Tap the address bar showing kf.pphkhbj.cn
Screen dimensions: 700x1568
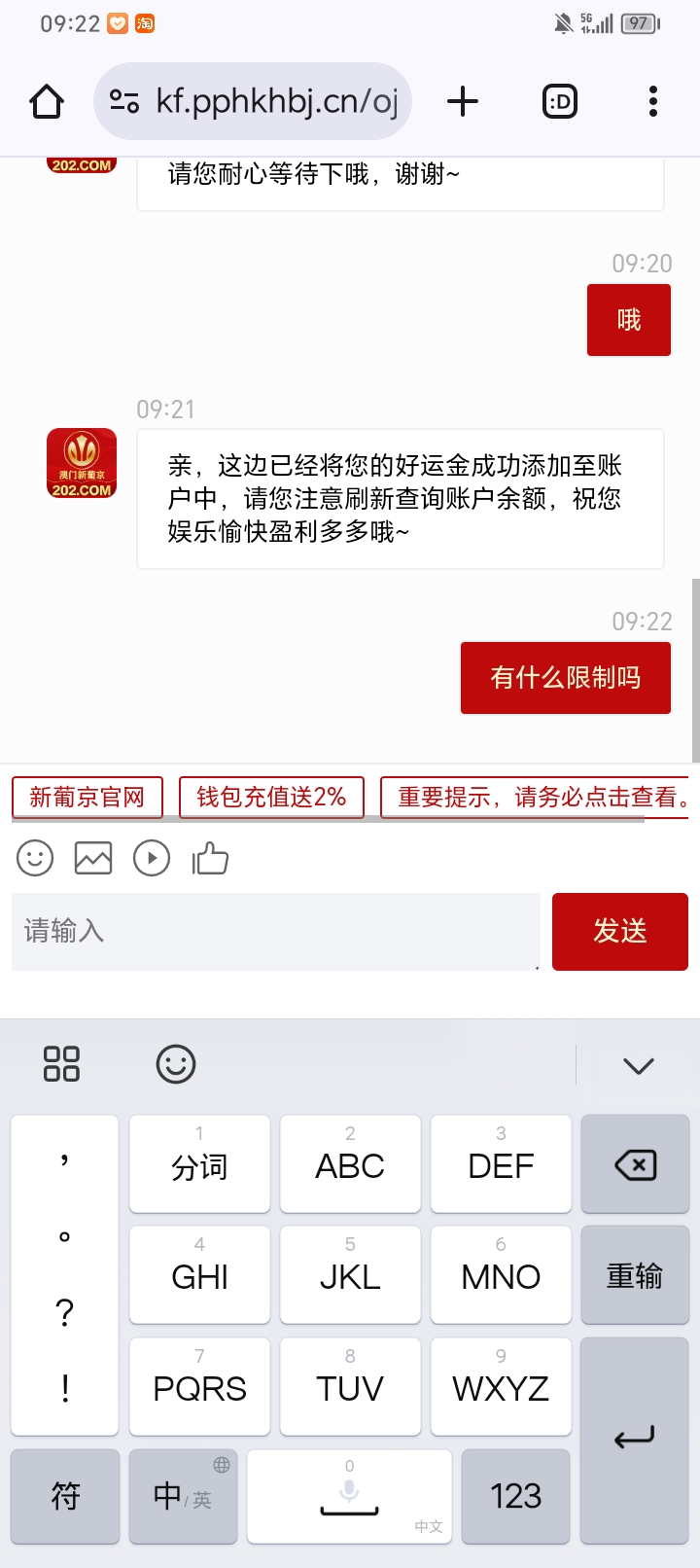[255, 101]
